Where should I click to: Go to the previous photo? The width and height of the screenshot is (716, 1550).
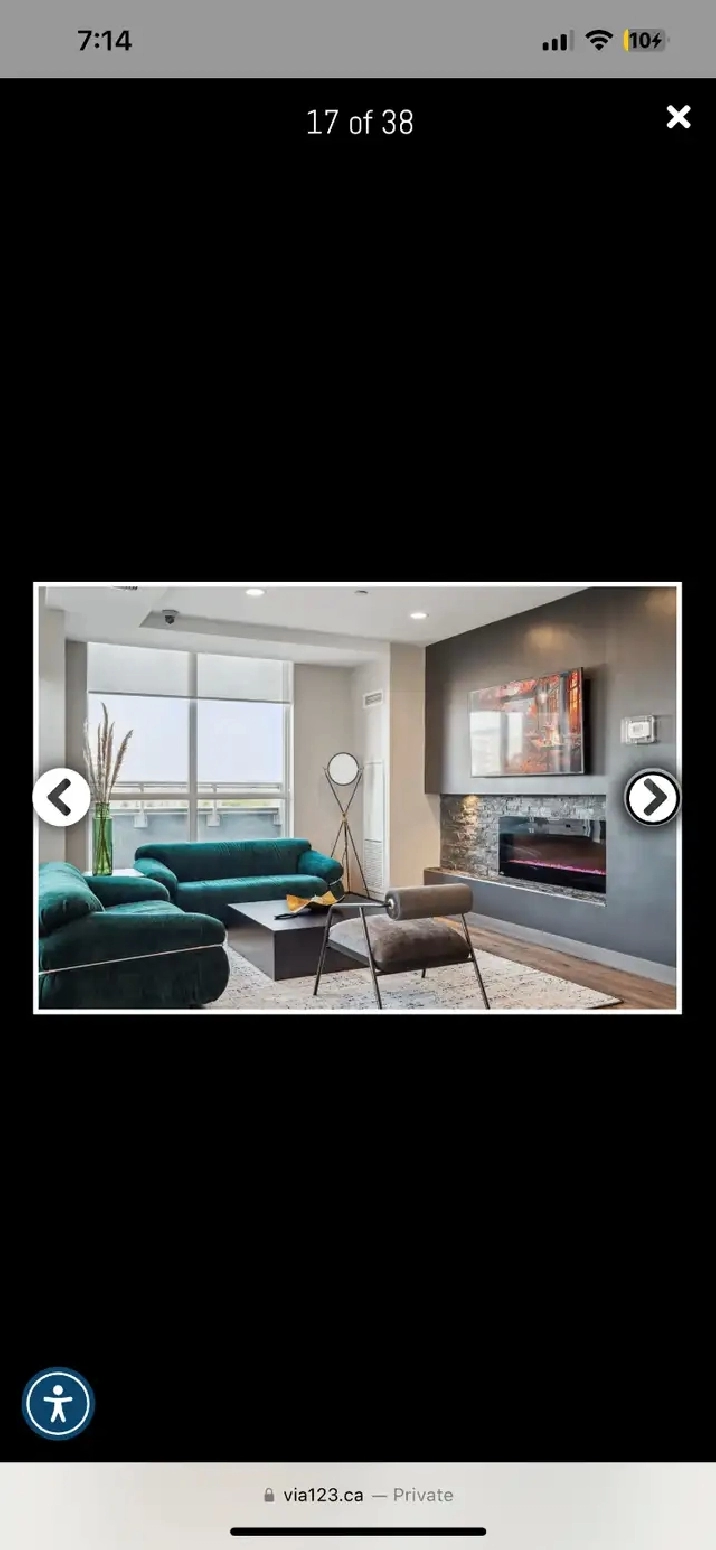click(x=61, y=797)
